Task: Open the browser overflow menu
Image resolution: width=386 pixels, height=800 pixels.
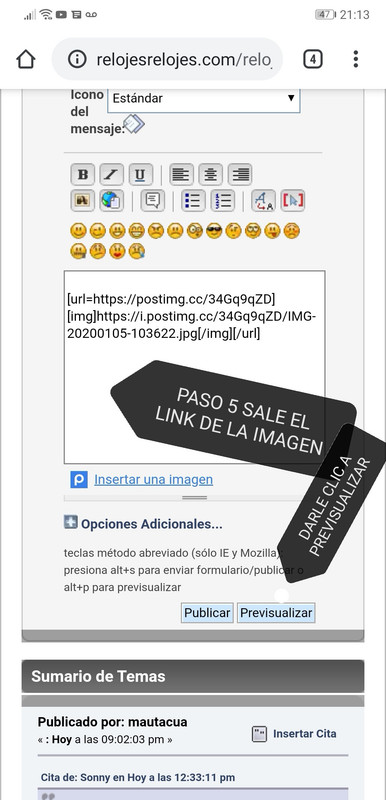Action: (x=355, y=59)
